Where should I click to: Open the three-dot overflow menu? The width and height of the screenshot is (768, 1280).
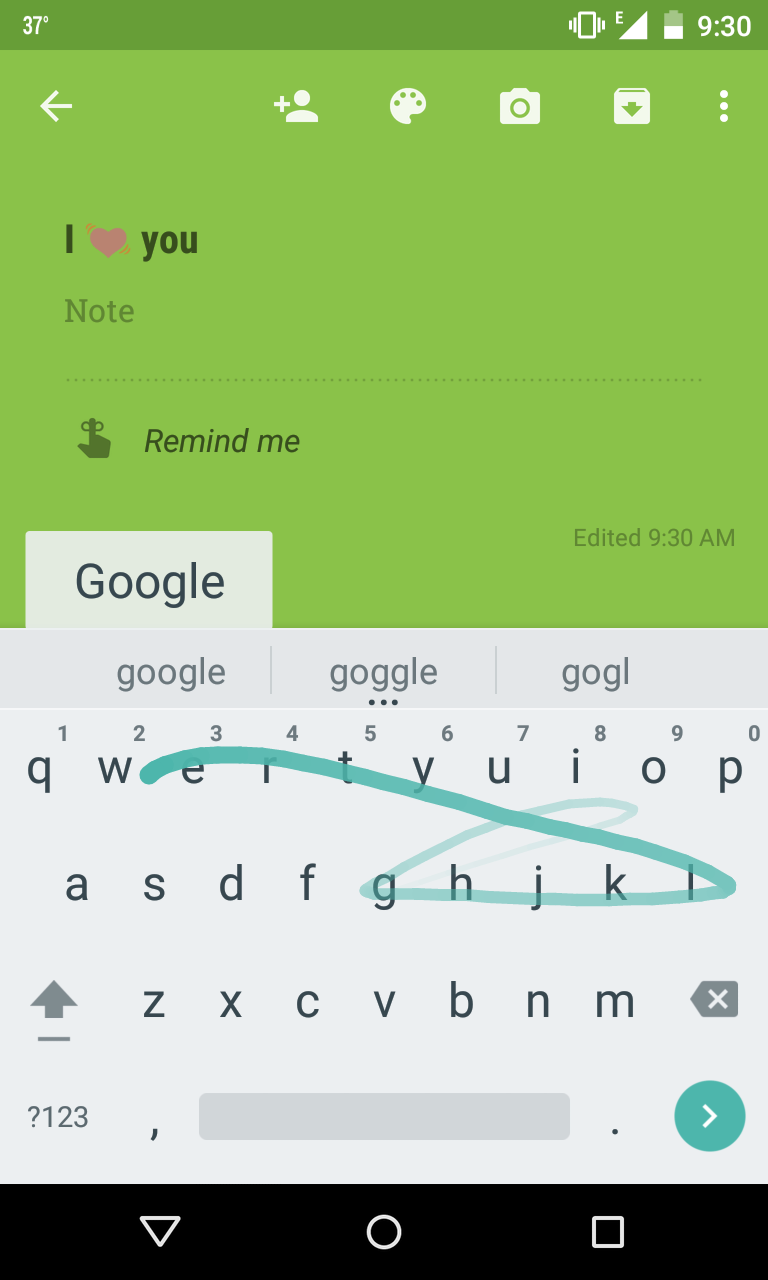723,105
